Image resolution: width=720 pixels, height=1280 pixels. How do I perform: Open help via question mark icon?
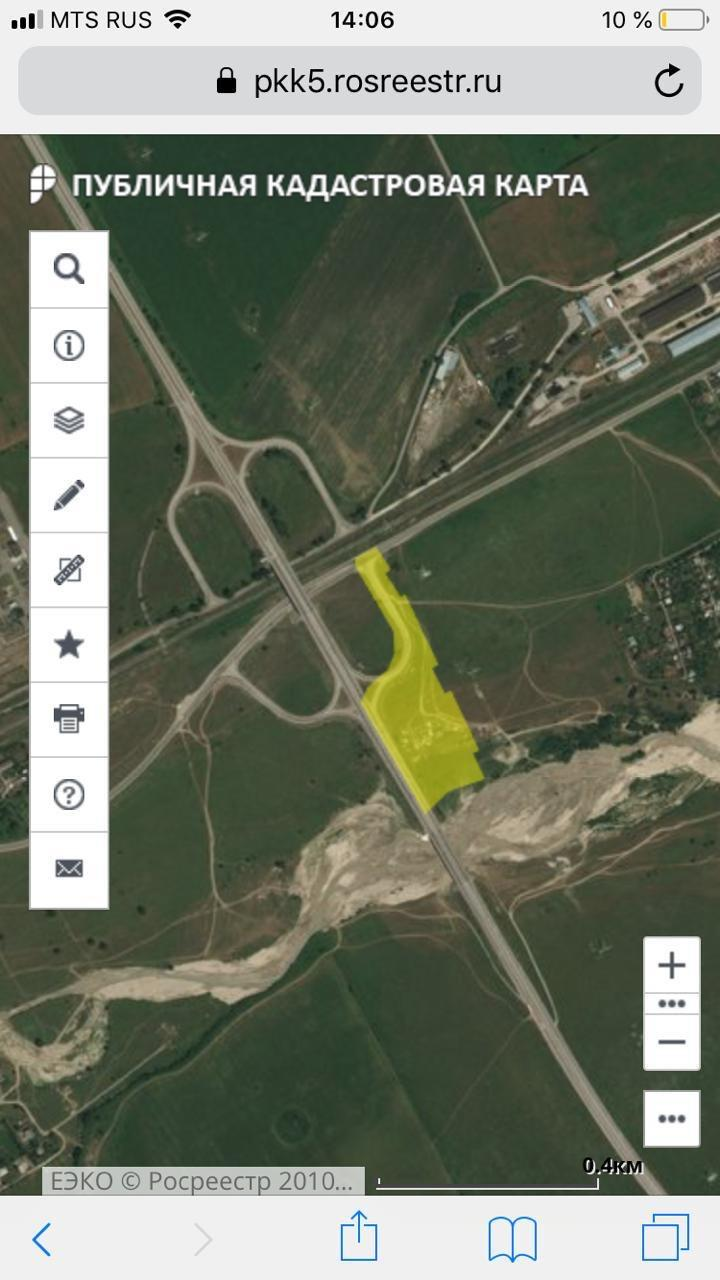click(x=69, y=795)
